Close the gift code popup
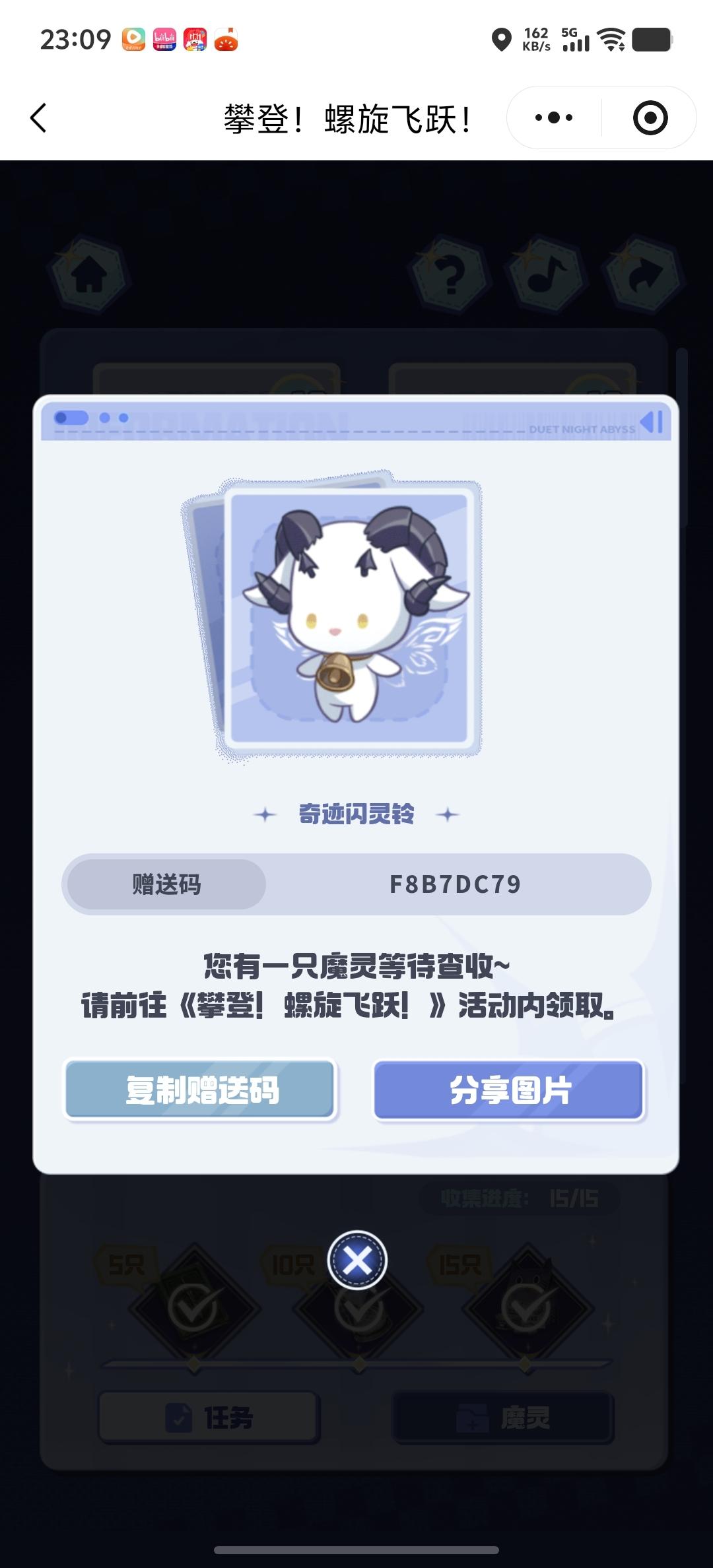 (357, 1260)
